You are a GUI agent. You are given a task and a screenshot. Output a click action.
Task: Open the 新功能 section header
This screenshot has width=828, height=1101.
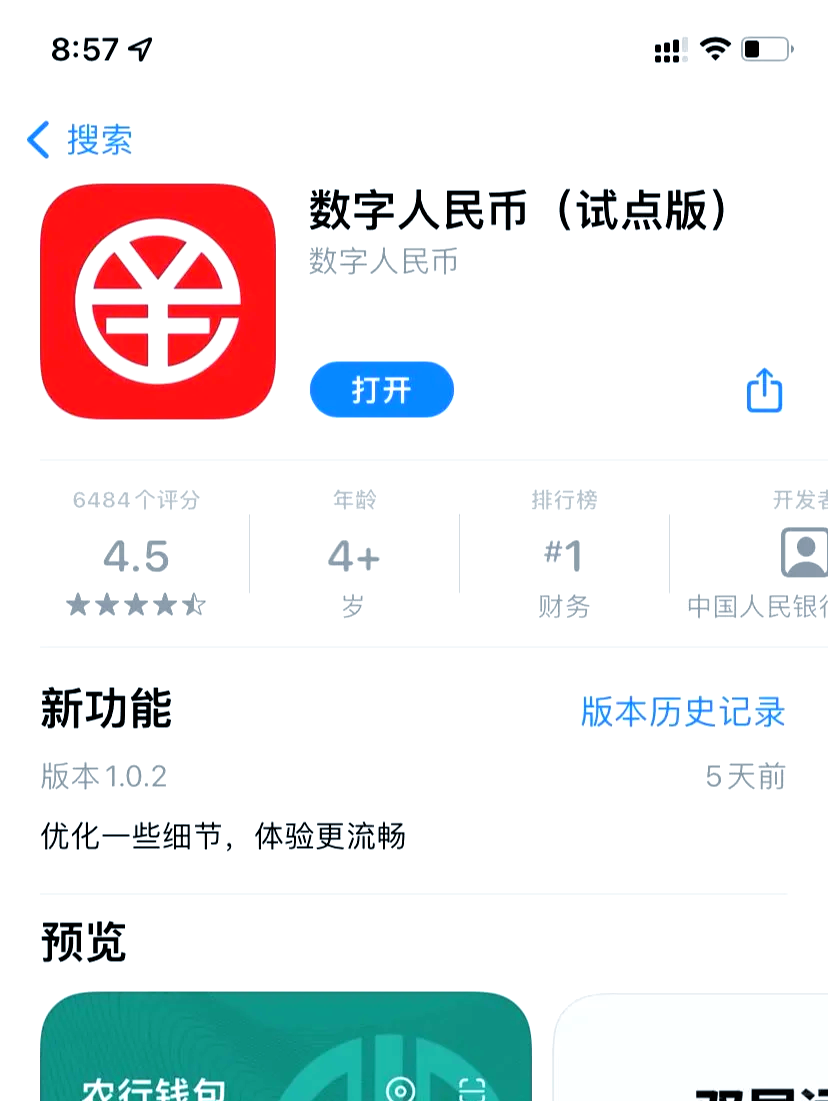coord(104,710)
